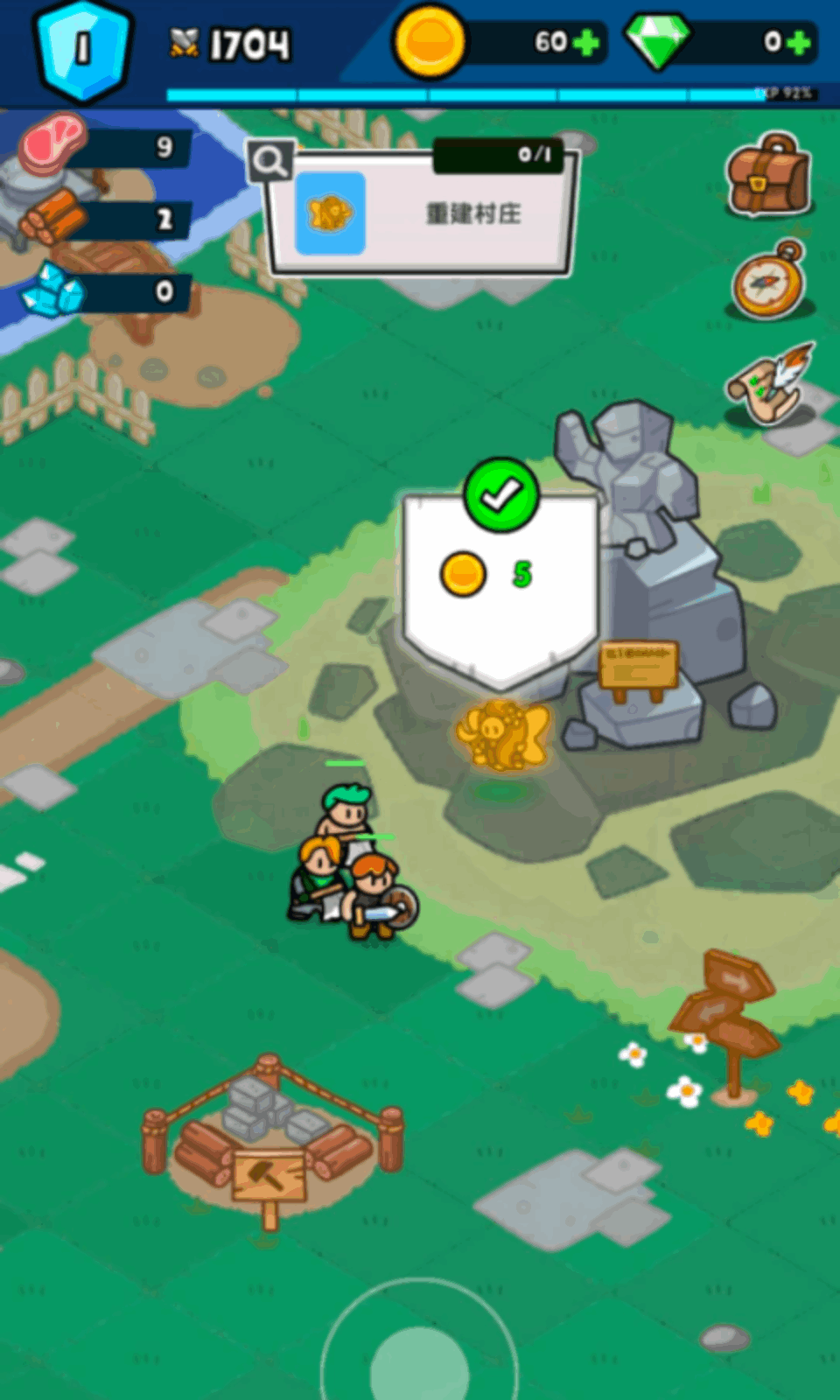This screenshot has width=840, height=1400.
Task: Confirm the 5 coin payment checkmark
Action: [x=500, y=495]
